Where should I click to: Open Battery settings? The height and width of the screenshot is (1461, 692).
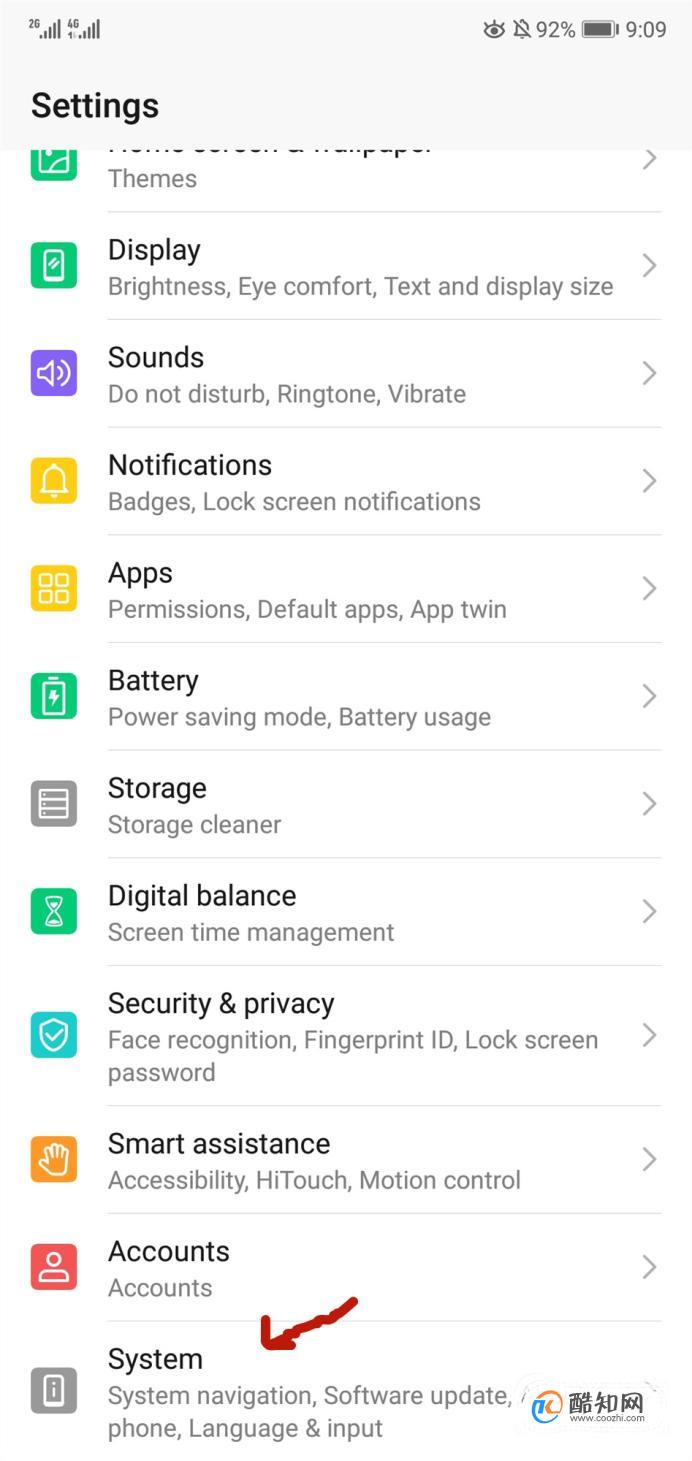click(346, 697)
